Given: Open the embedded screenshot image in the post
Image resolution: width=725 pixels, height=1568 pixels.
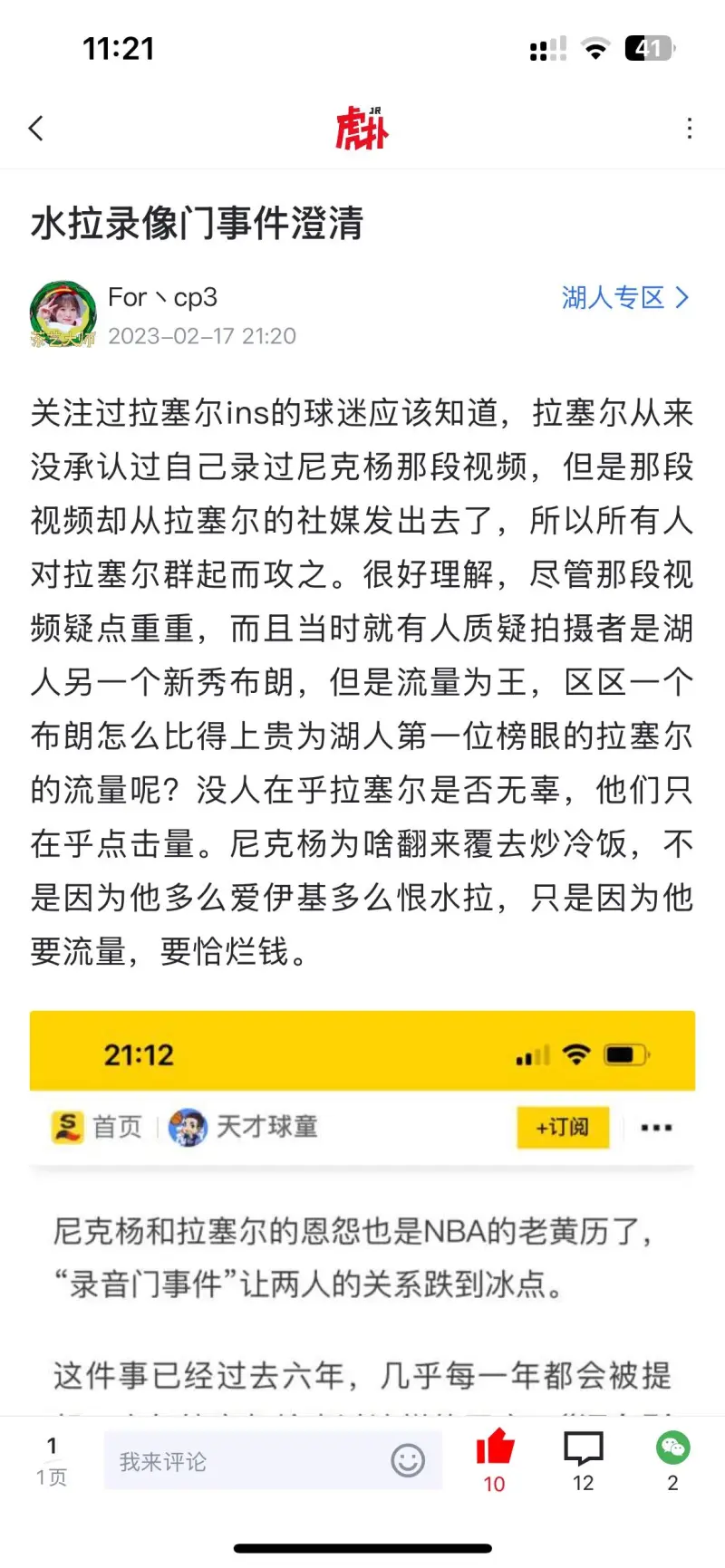Looking at the screenshot, I should click(362, 1214).
